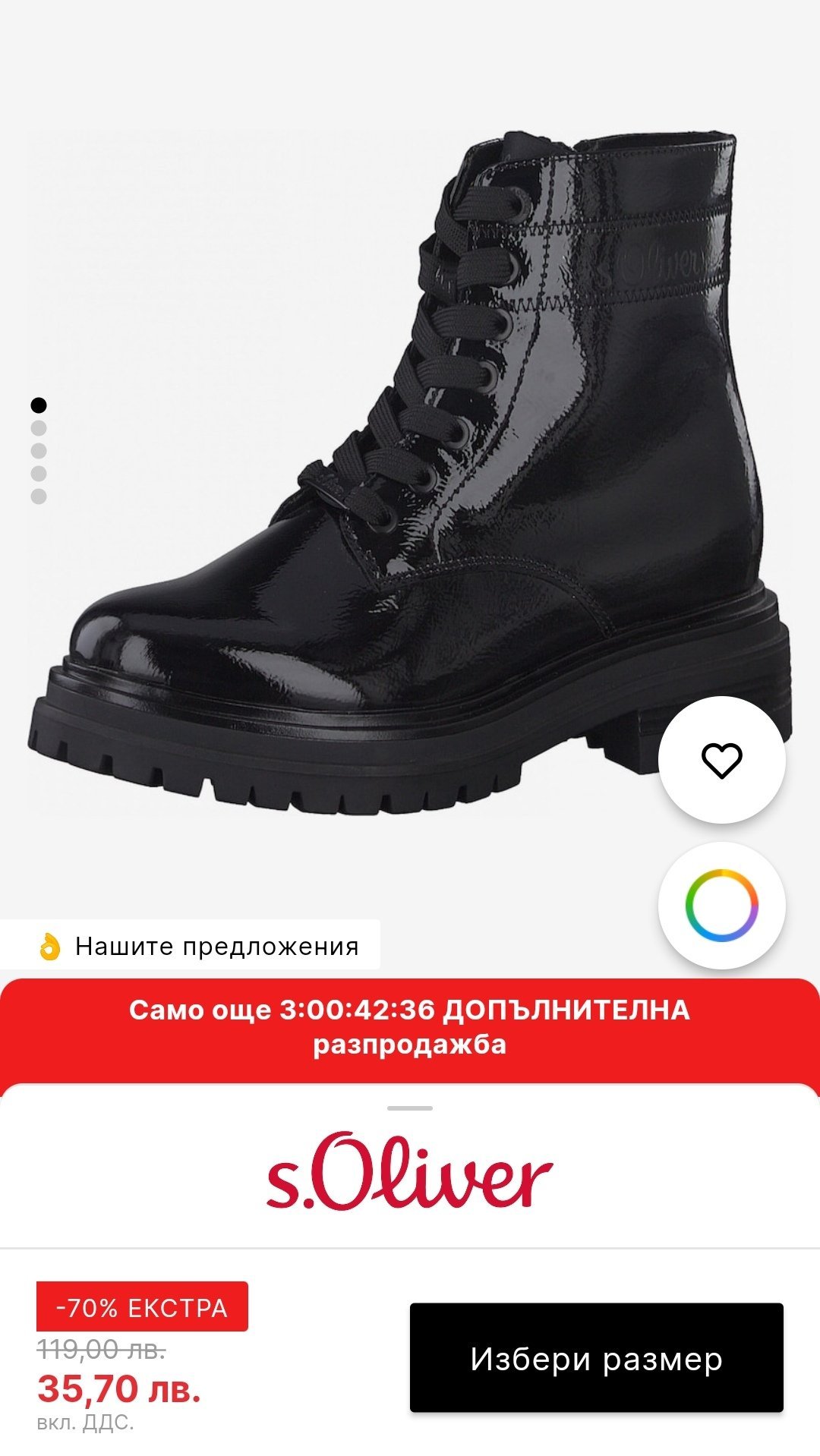Open the color options circle
The height and width of the screenshot is (1456, 820).
tap(721, 905)
